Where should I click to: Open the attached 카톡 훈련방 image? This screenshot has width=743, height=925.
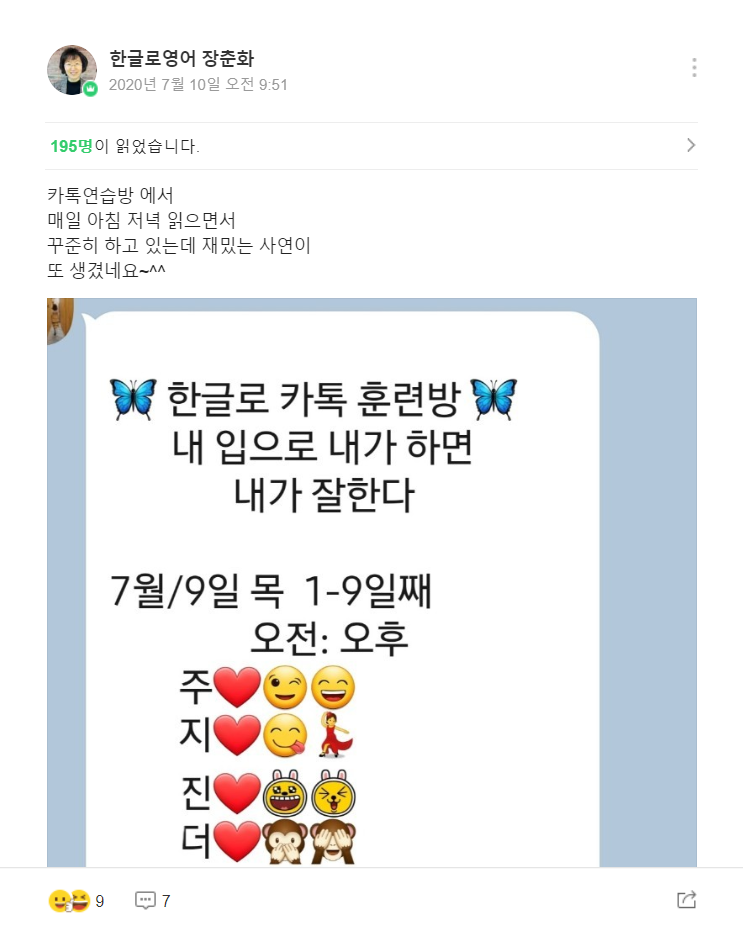click(x=371, y=580)
